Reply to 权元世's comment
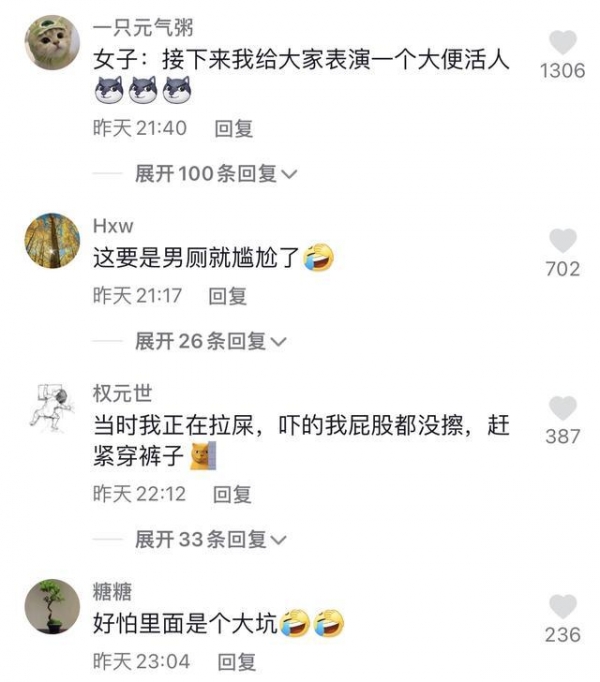The height and width of the screenshot is (682, 600). [x=233, y=494]
